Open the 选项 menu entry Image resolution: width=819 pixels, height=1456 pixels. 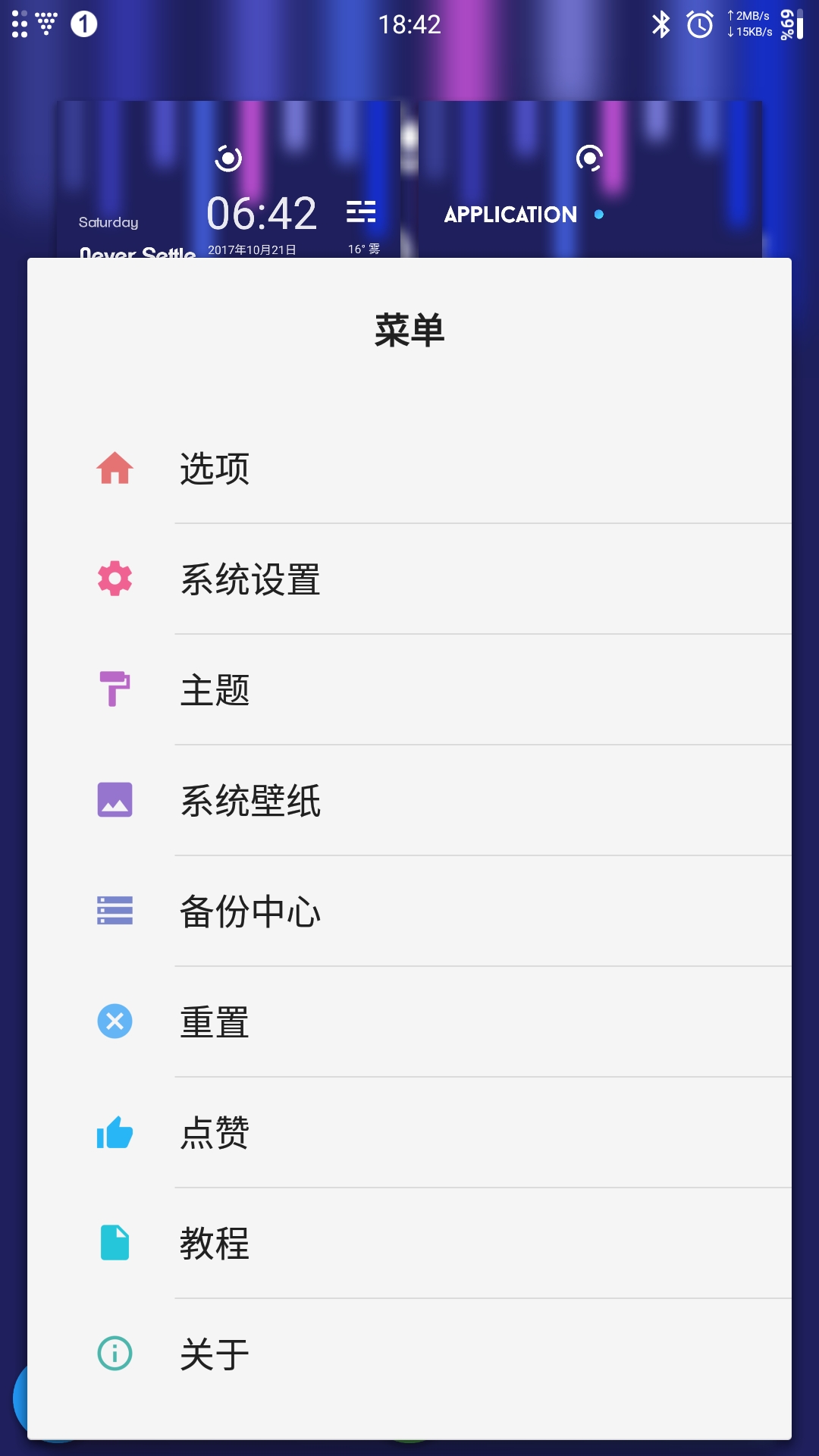click(215, 469)
